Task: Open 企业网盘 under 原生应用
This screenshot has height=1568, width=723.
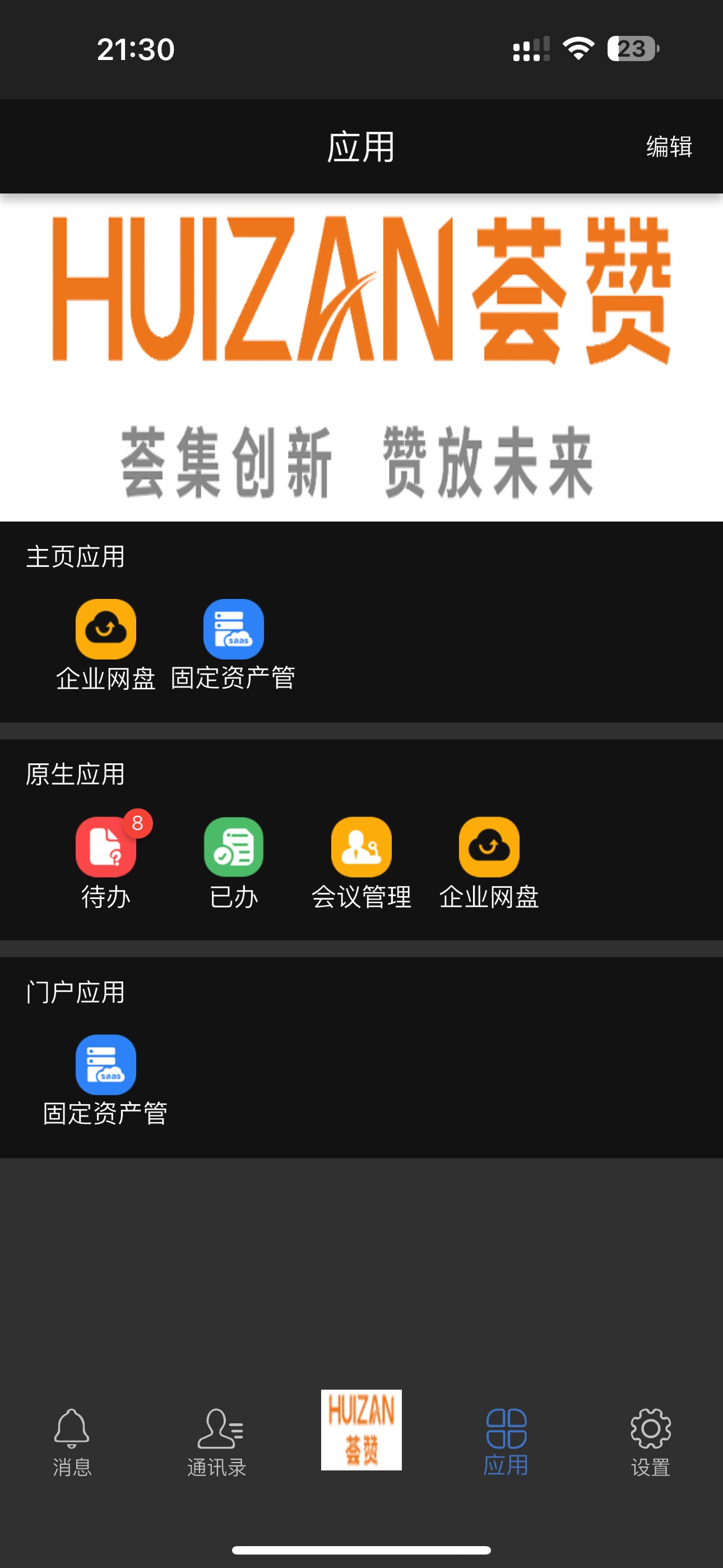Action: pos(489,847)
